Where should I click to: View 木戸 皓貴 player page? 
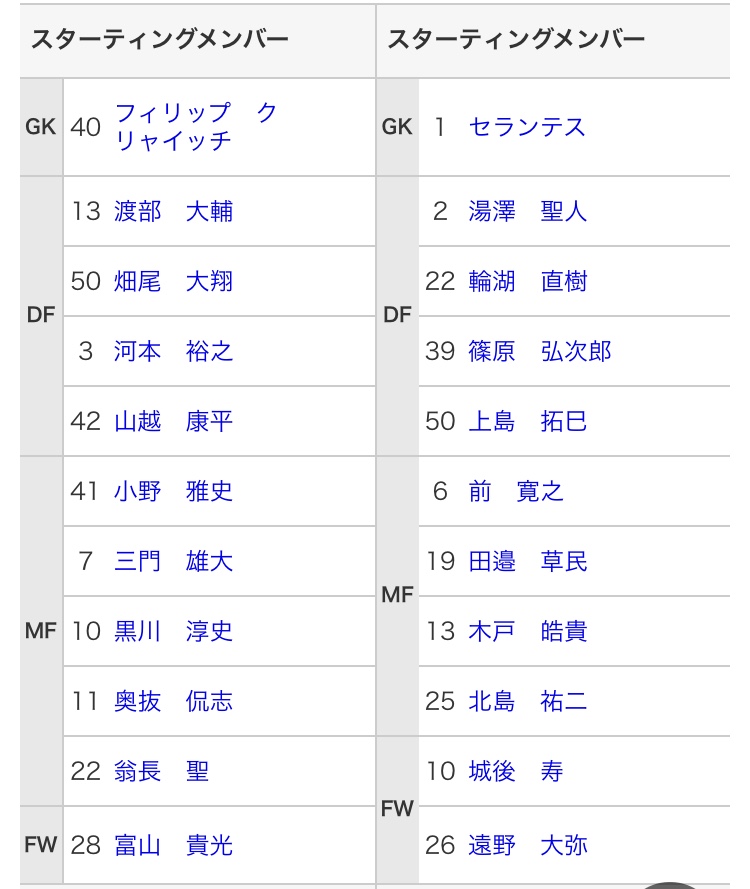click(527, 632)
